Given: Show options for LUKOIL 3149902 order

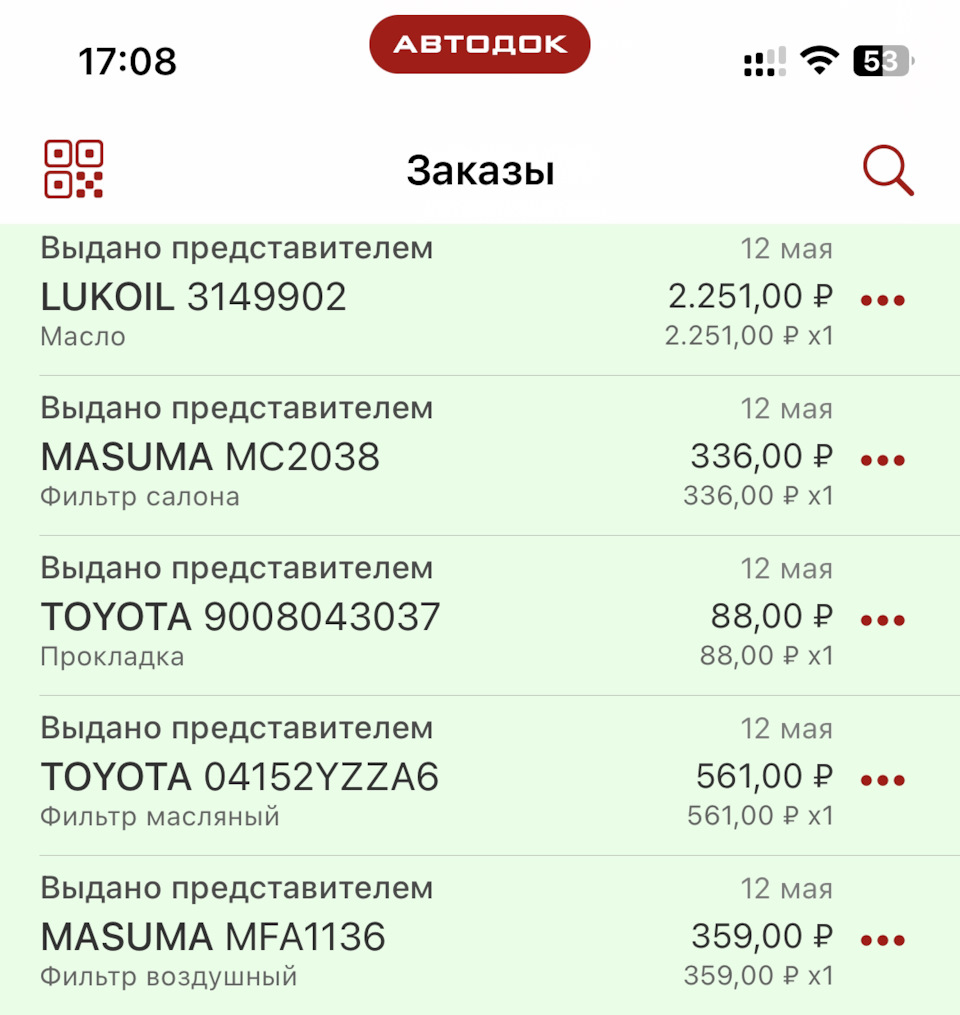Looking at the screenshot, I should (883, 300).
